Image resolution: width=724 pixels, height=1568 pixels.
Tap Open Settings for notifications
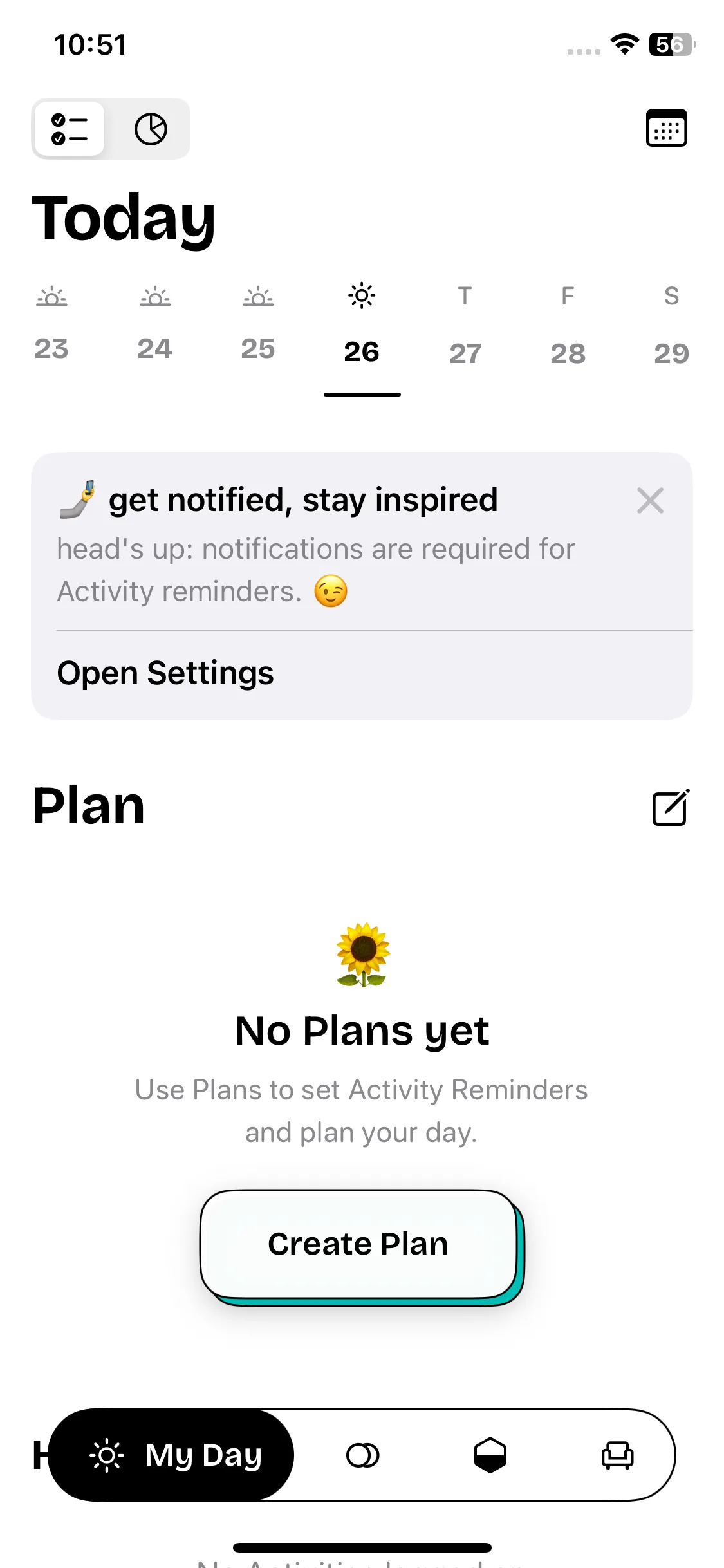coord(165,673)
